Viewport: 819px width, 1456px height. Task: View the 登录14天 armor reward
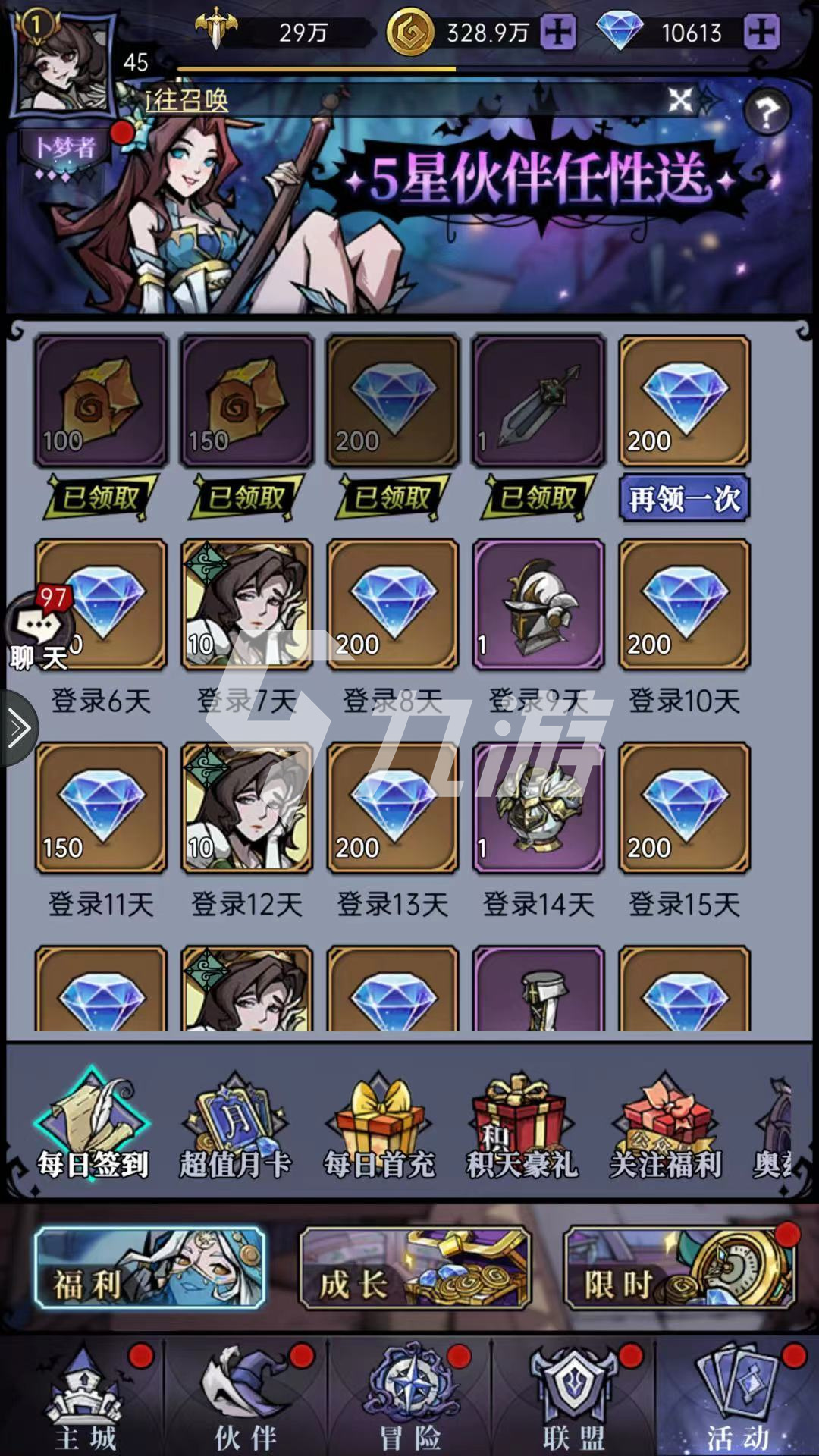pyautogui.click(x=538, y=808)
